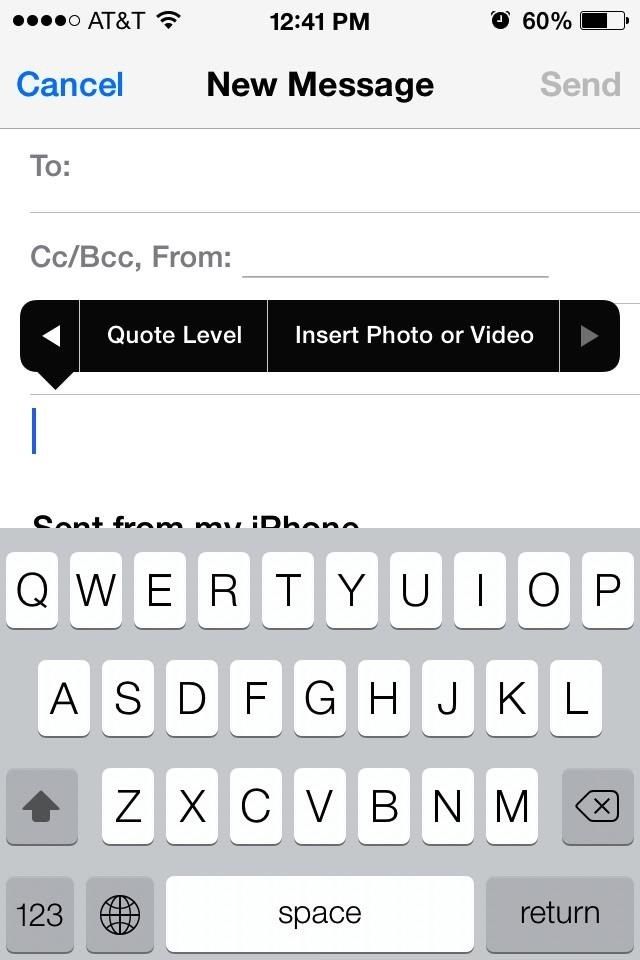Hit the return key
640x960 pixels.
(559, 914)
